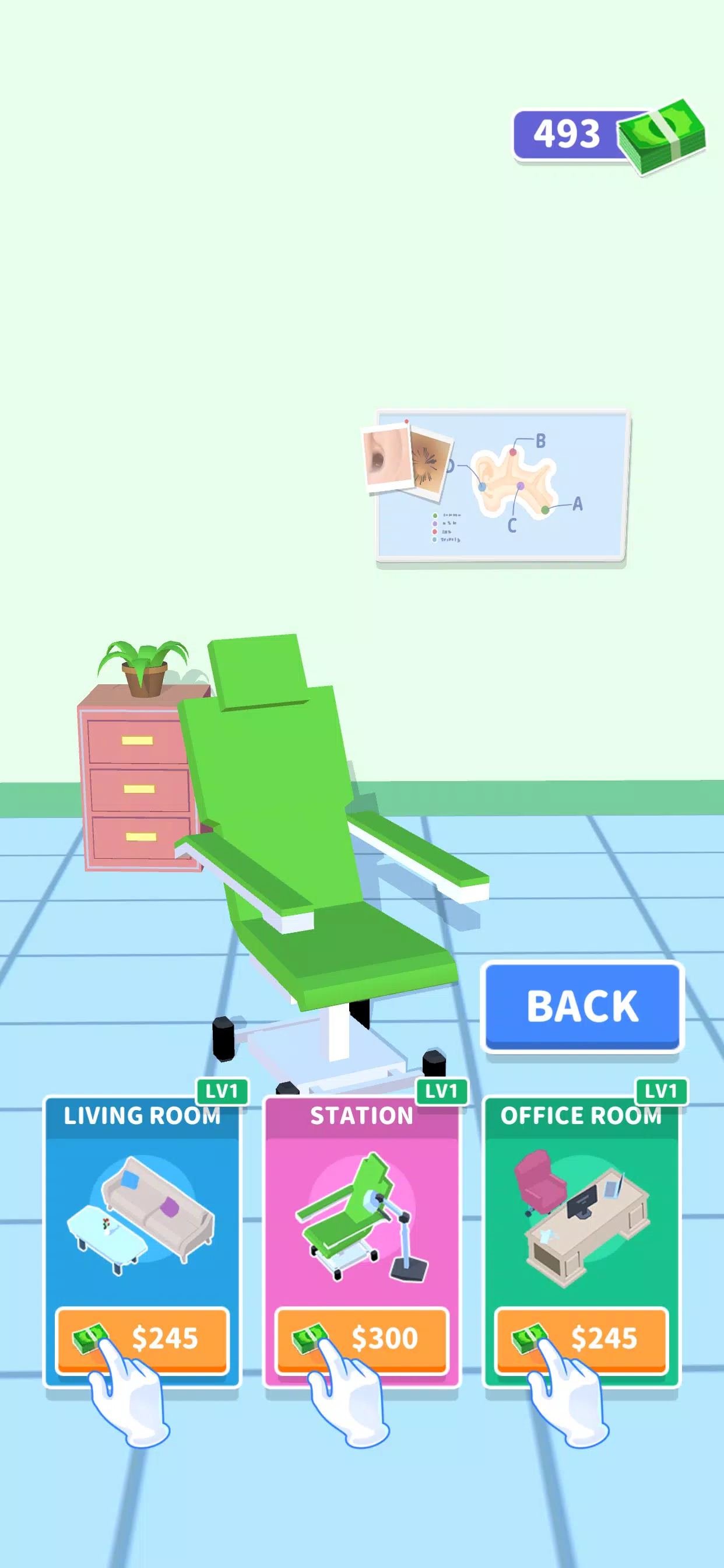
Task: Upgrade Office Room for $245
Action: coord(582,1339)
